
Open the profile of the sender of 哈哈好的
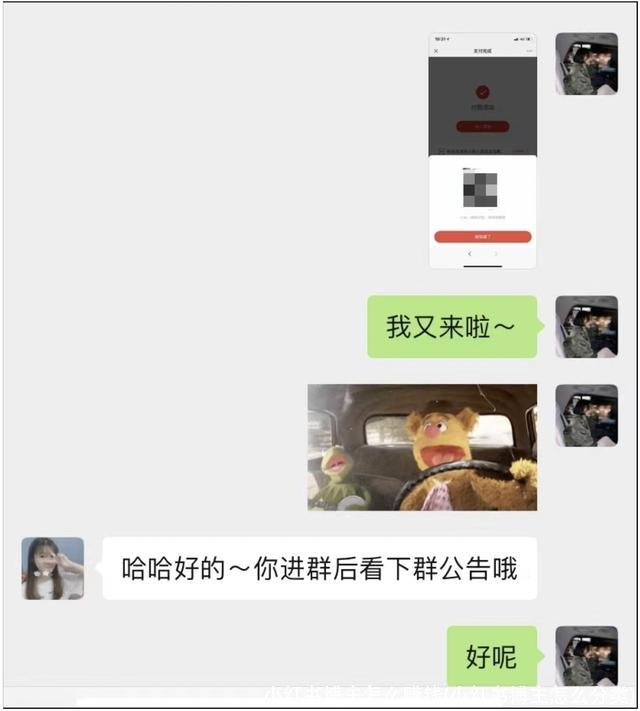(x=53, y=568)
